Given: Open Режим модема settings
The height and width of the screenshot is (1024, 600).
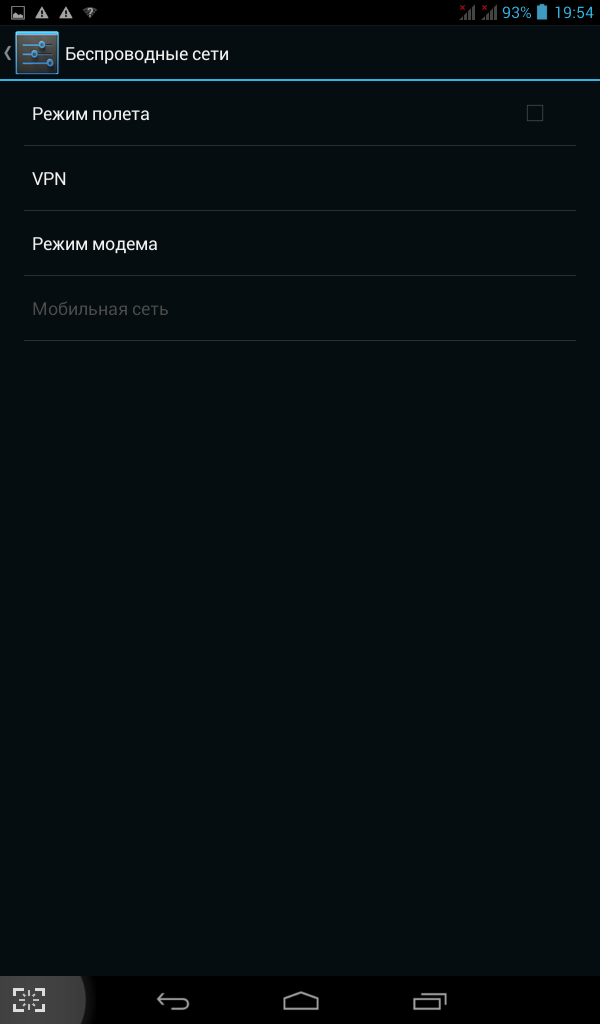Looking at the screenshot, I should tap(300, 244).
